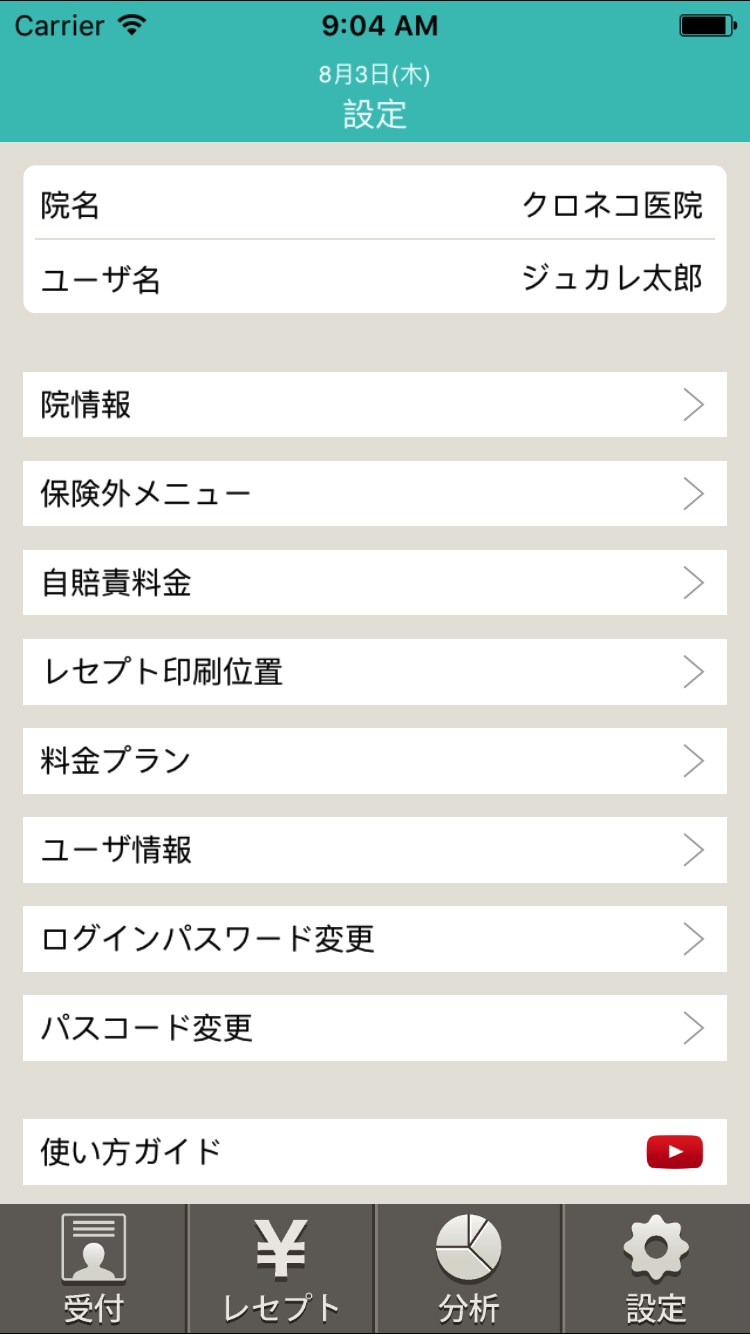The width and height of the screenshot is (750, 1334).
Task: Switch to the 受付 tab
Action: pos(94,1269)
